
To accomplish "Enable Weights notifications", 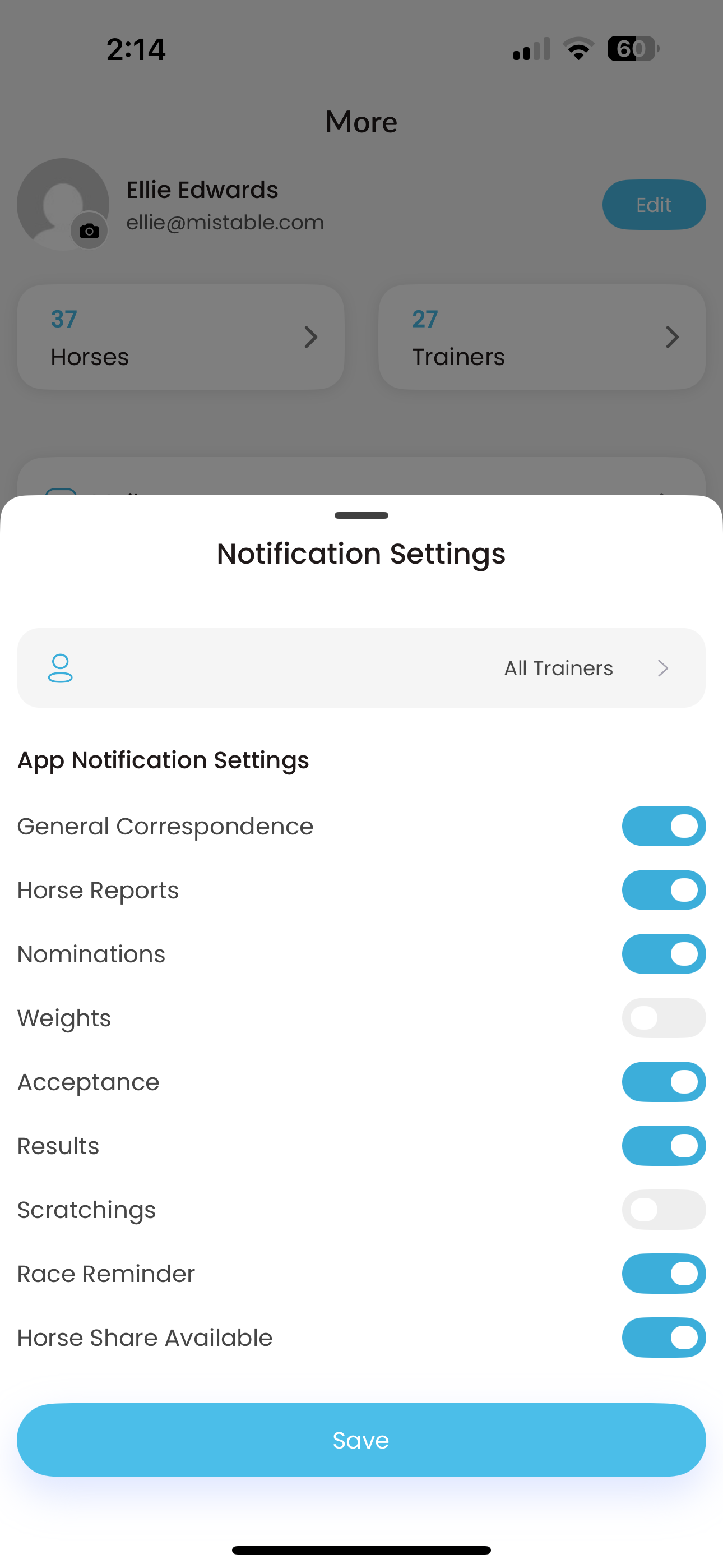I will click(664, 1018).
